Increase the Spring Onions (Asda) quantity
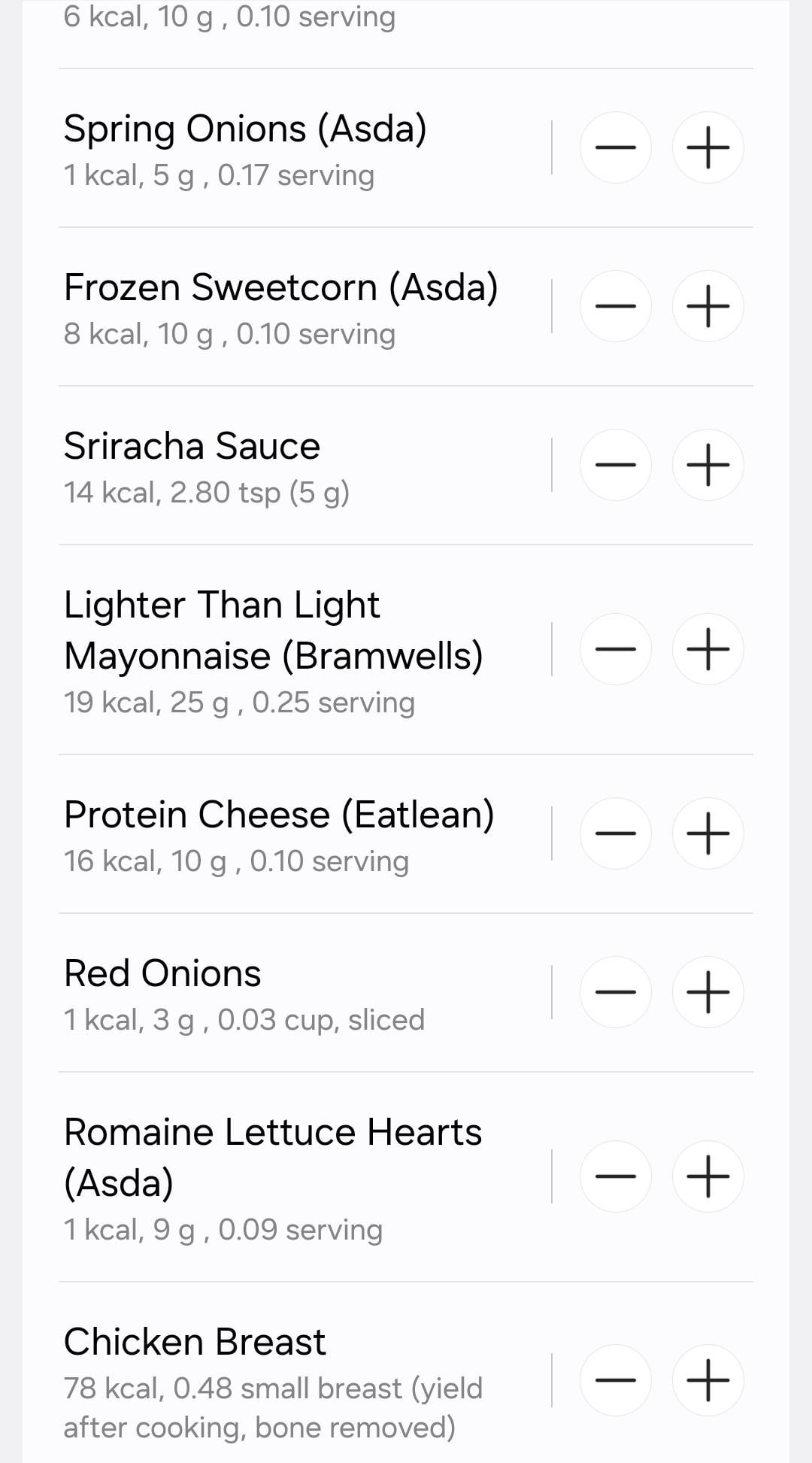812x1463 pixels. (x=707, y=147)
